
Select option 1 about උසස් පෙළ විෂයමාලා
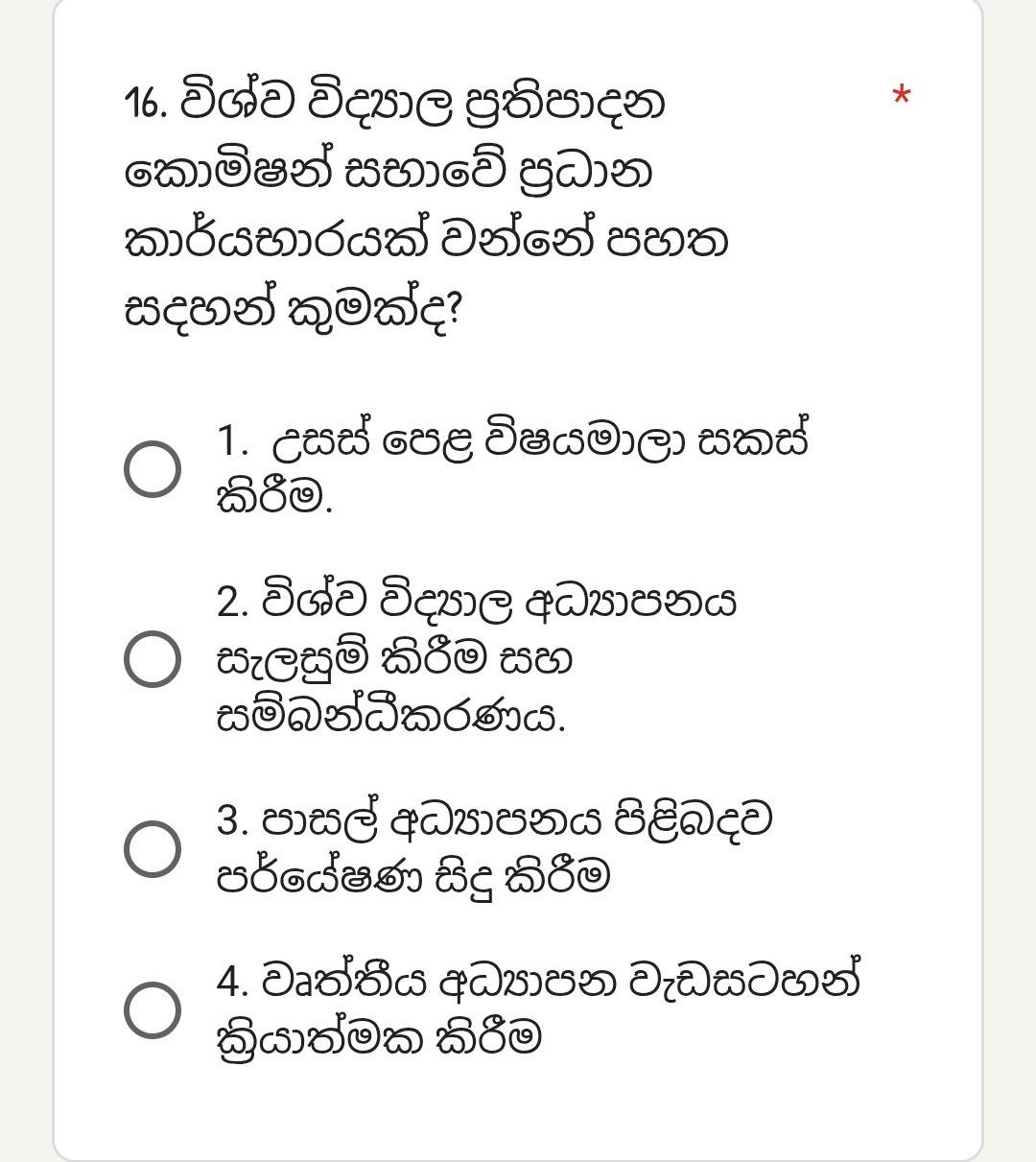(x=153, y=469)
